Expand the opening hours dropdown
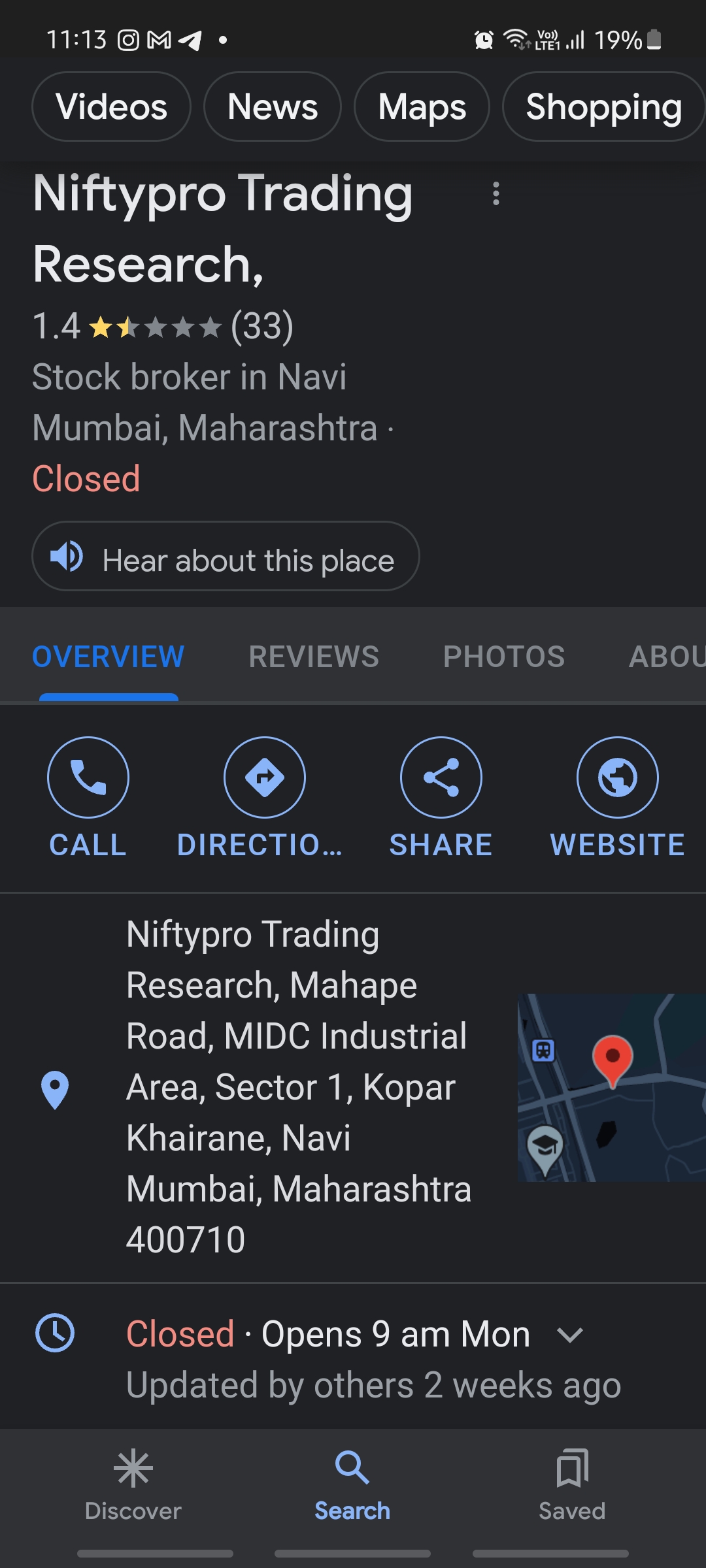This screenshot has width=706, height=1568. tap(570, 1334)
